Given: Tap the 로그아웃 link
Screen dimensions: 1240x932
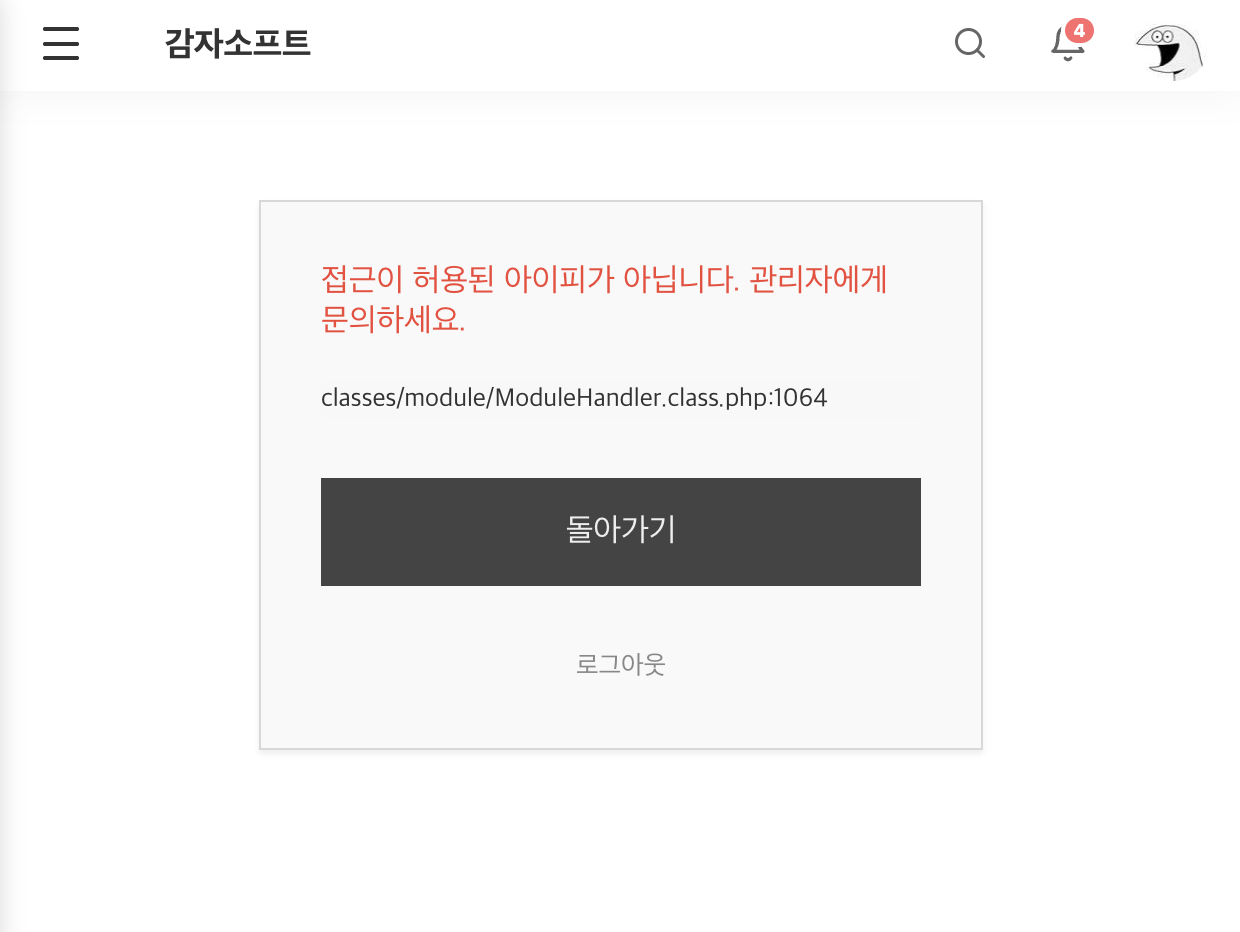Looking at the screenshot, I should click(620, 664).
